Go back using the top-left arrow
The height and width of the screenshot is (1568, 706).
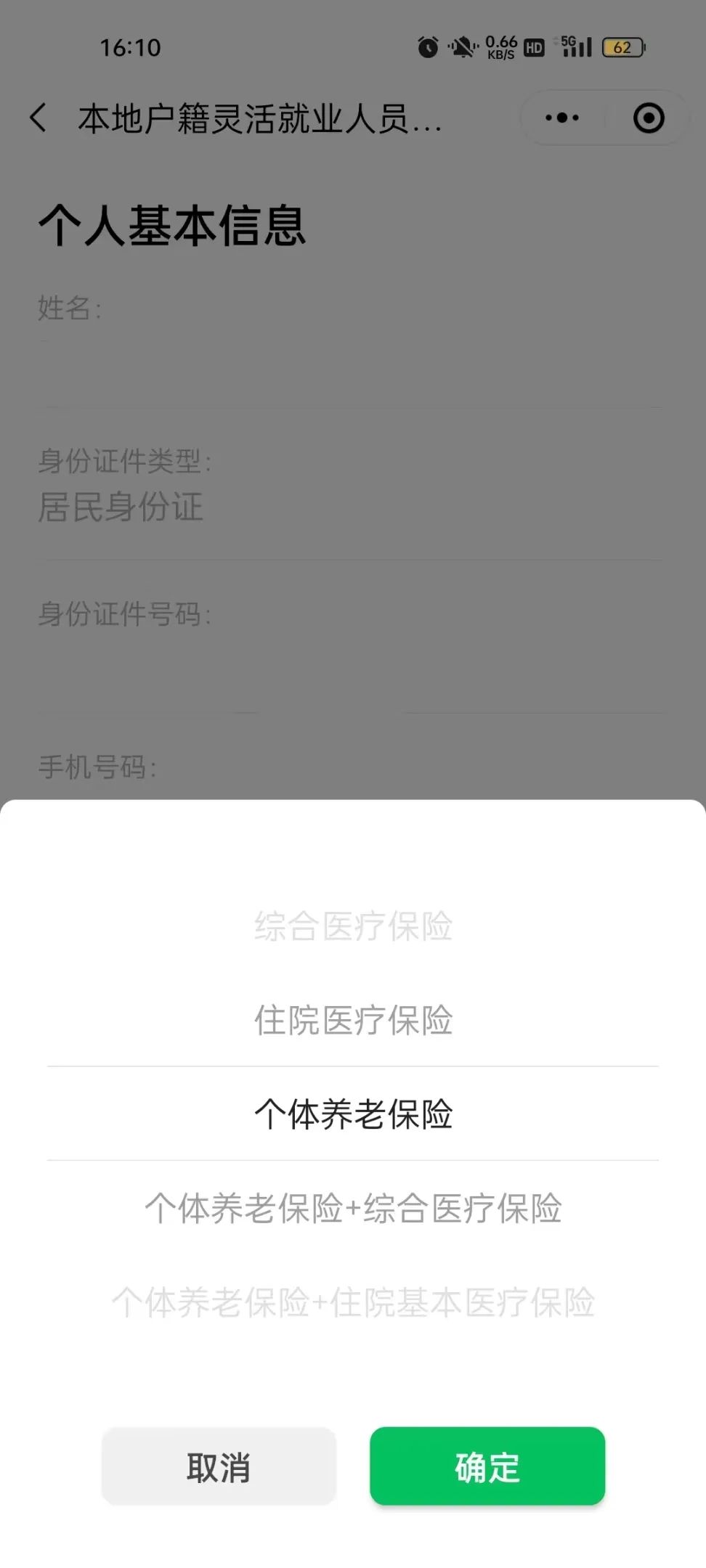(x=38, y=118)
